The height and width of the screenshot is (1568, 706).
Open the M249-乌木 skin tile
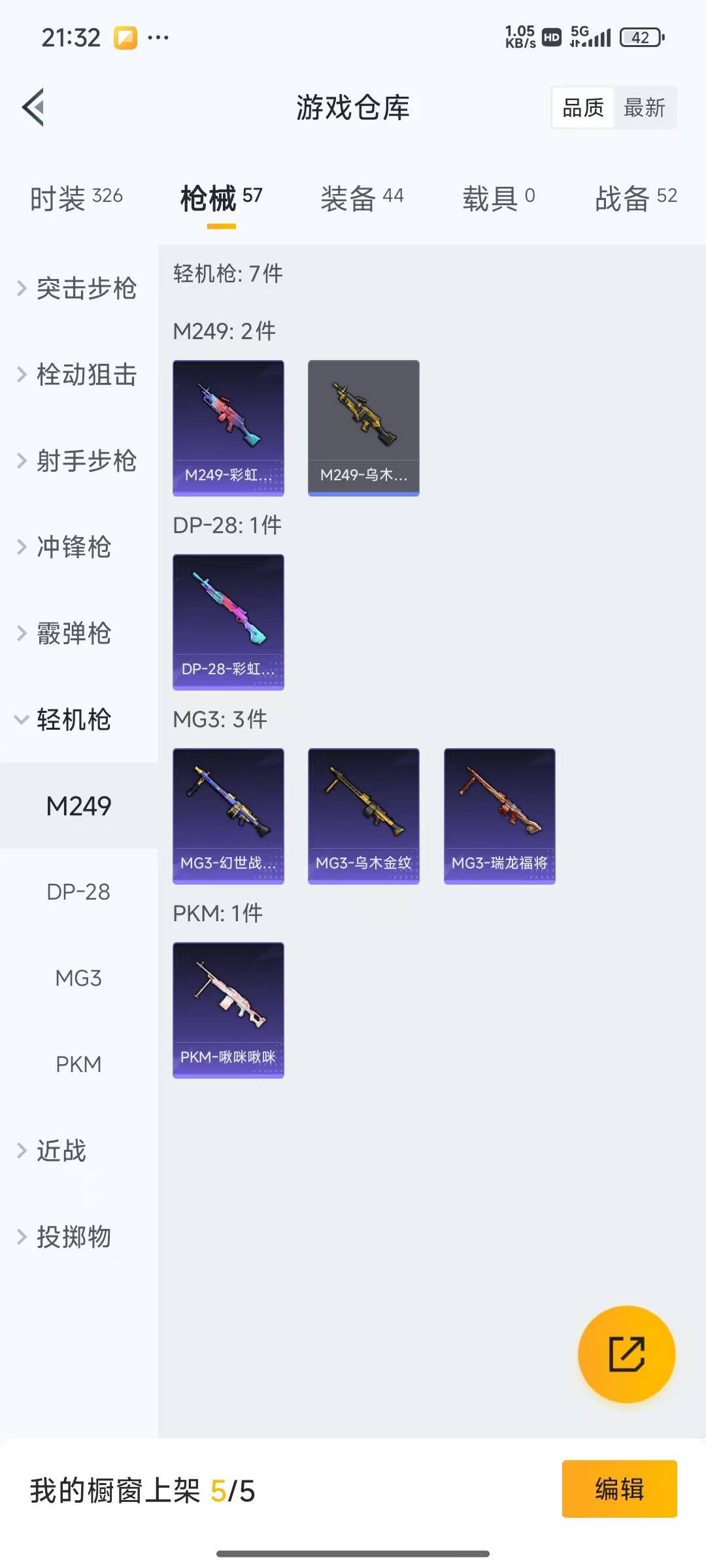coord(363,428)
